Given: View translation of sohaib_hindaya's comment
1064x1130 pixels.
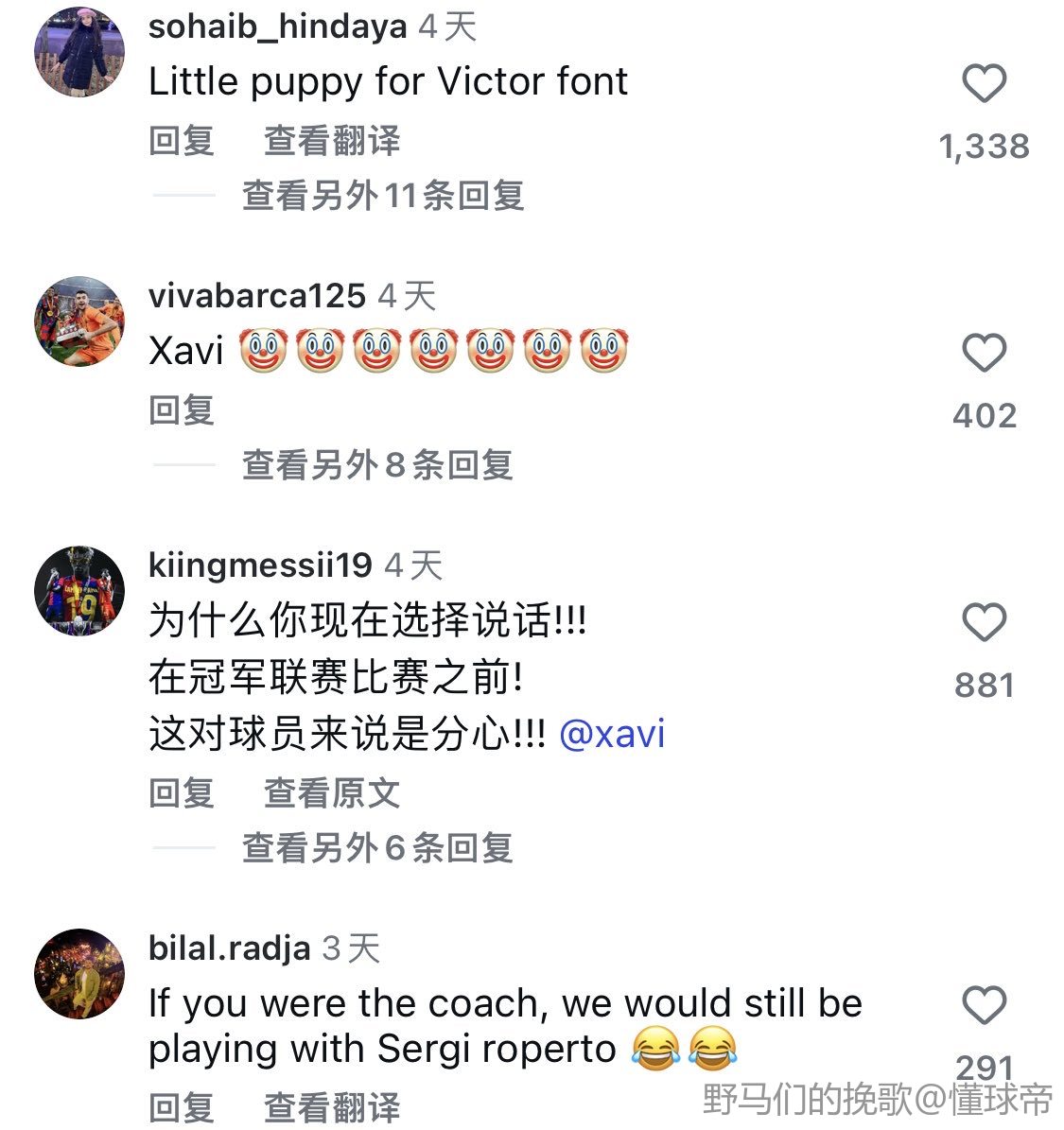Looking at the screenshot, I should (x=332, y=141).
